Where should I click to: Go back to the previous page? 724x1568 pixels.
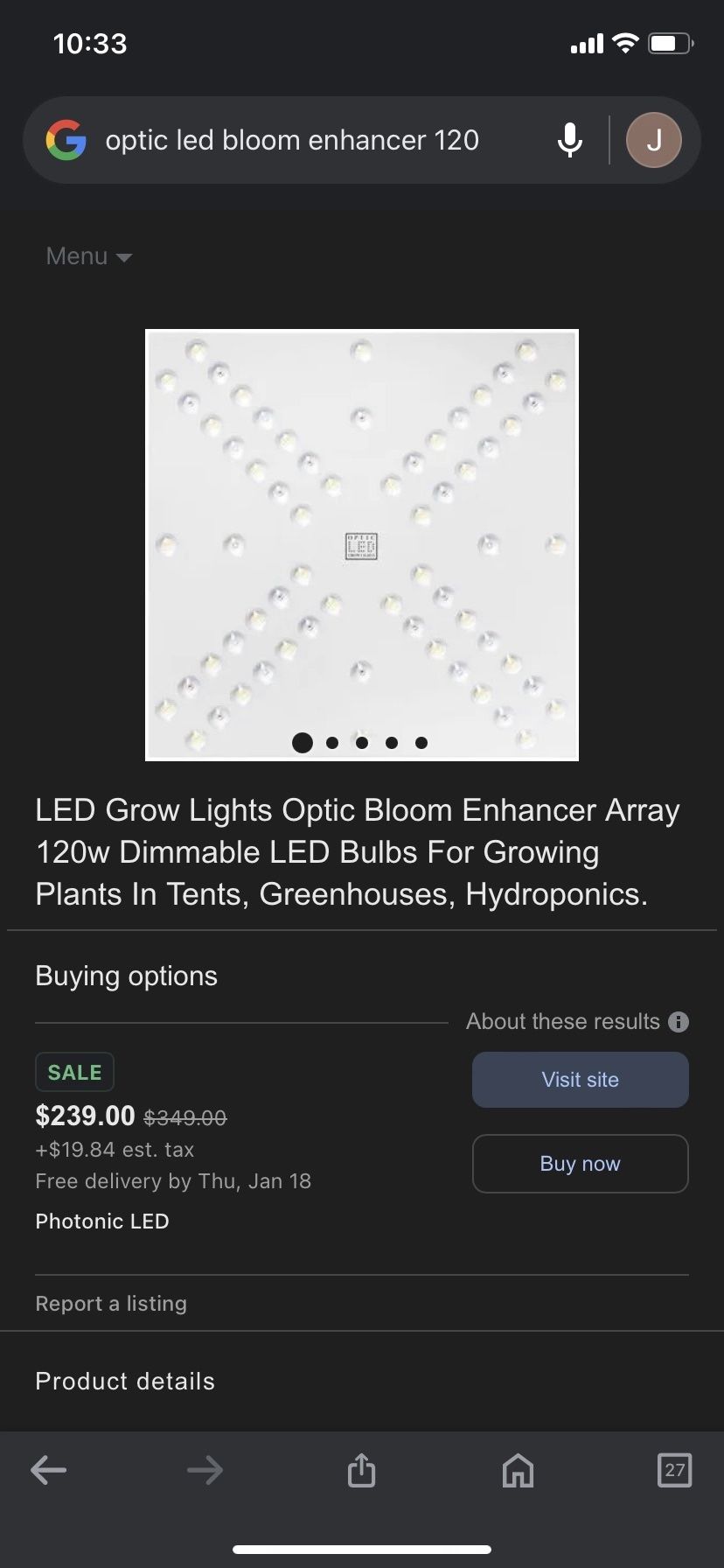coord(49,1470)
